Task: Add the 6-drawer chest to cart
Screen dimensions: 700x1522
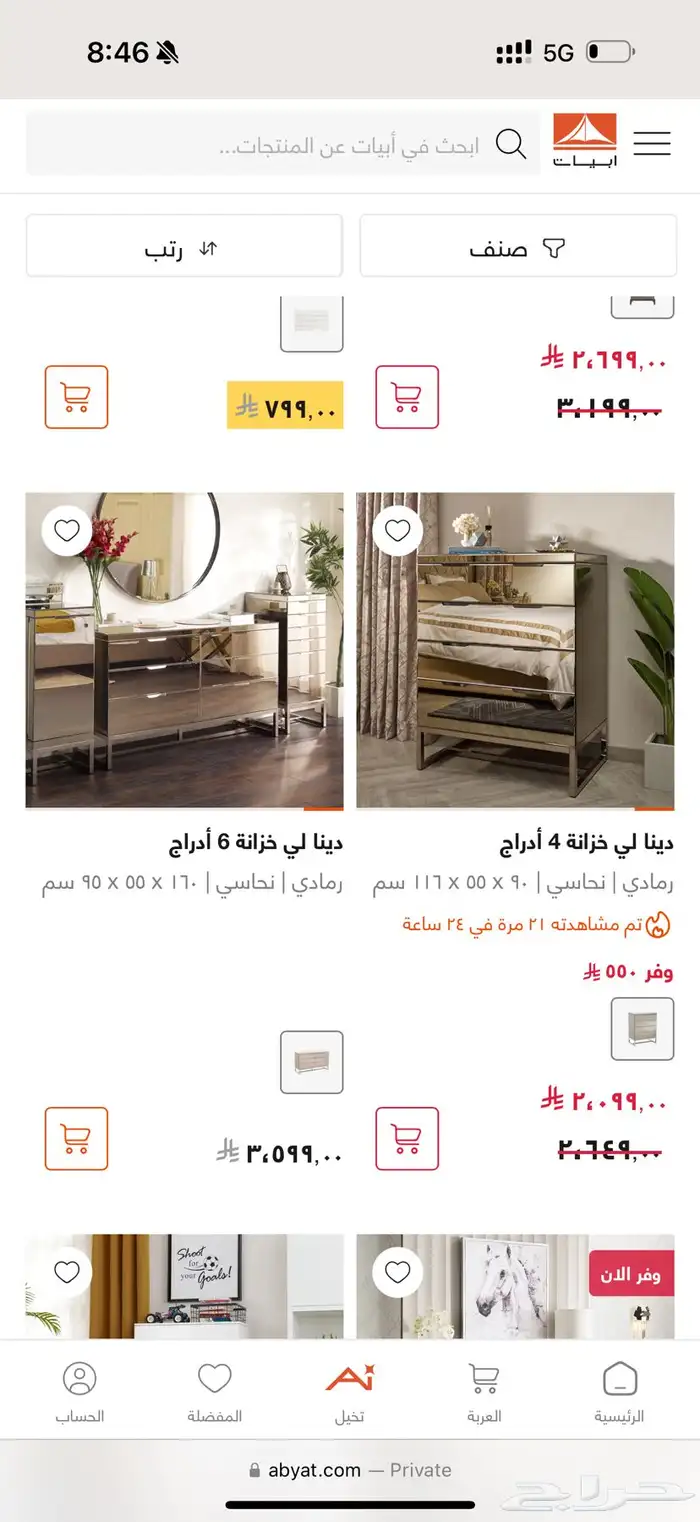Action: pyautogui.click(x=76, y=1138)
